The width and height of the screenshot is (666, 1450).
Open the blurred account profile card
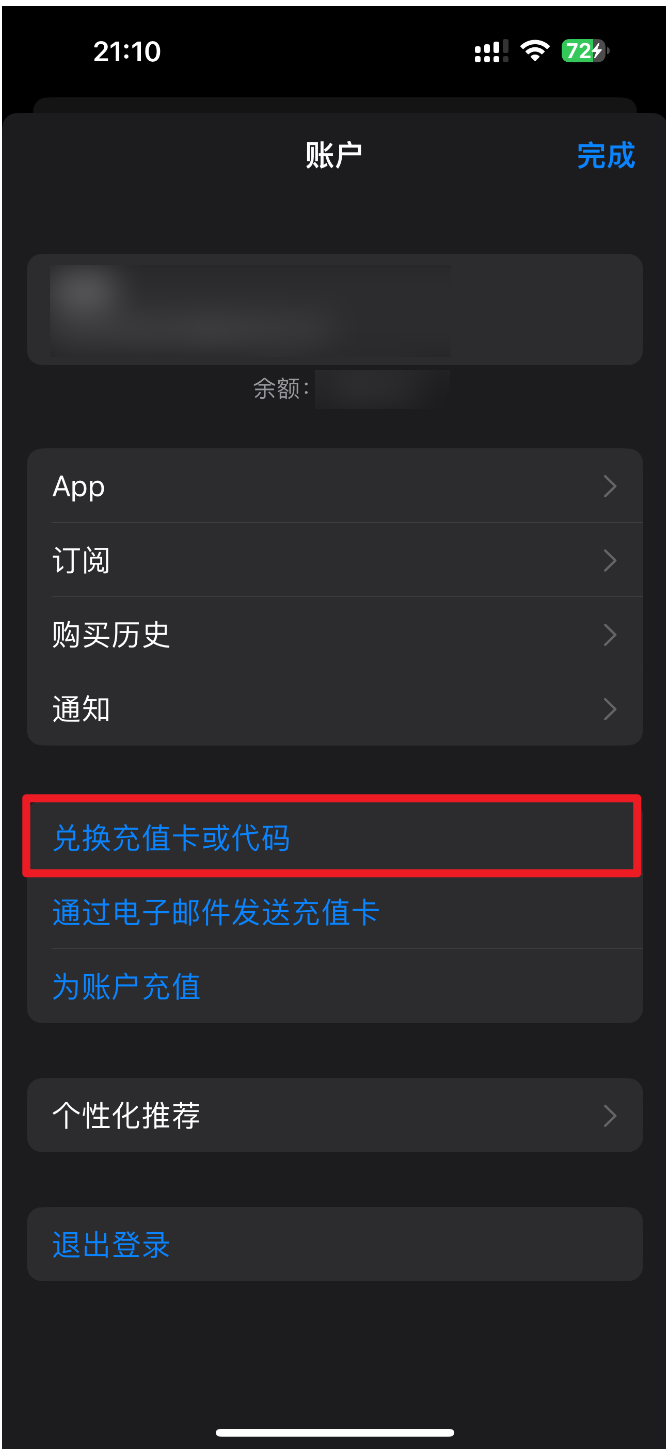334,309
